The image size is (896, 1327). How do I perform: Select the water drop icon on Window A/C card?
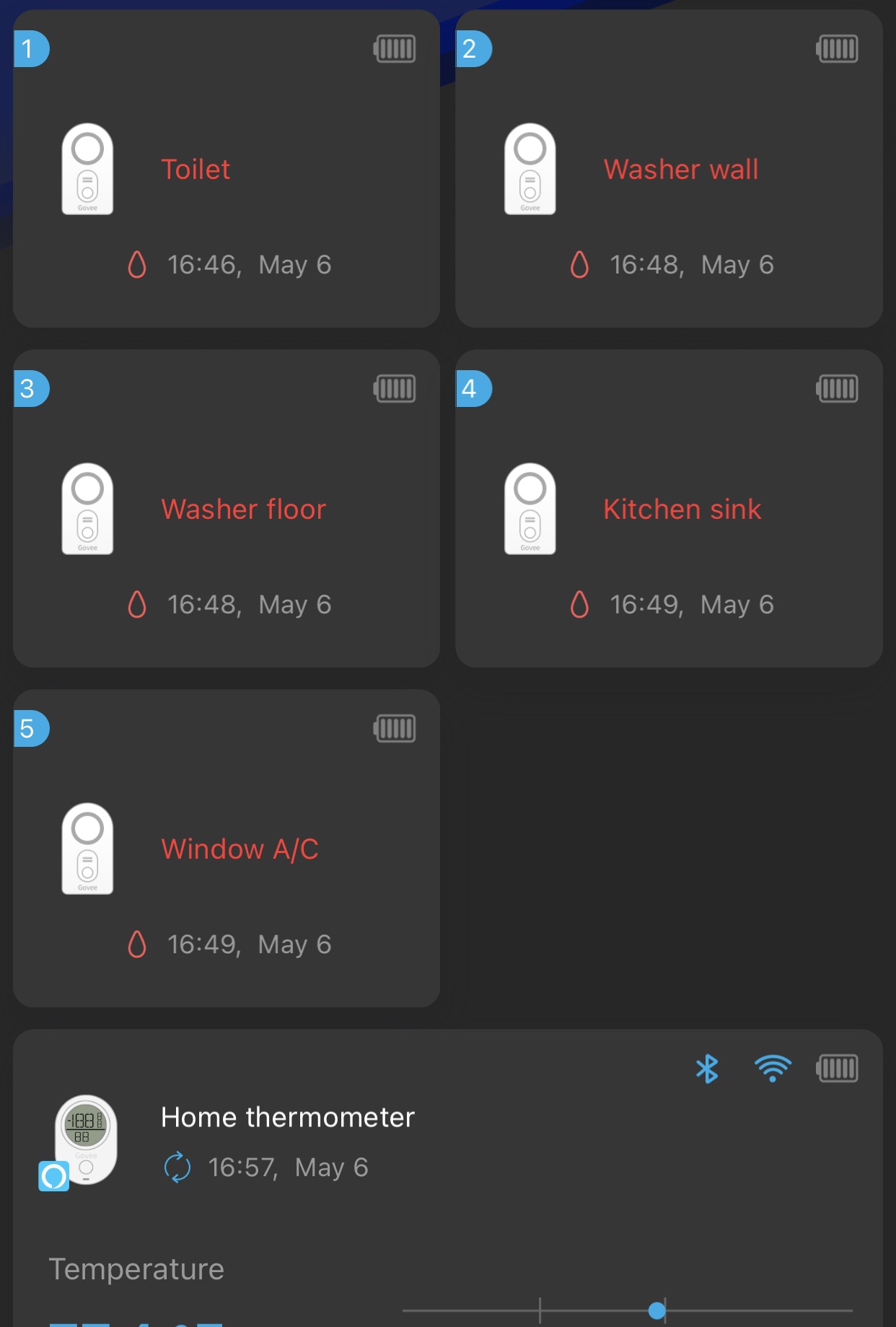tap(138, 944)
